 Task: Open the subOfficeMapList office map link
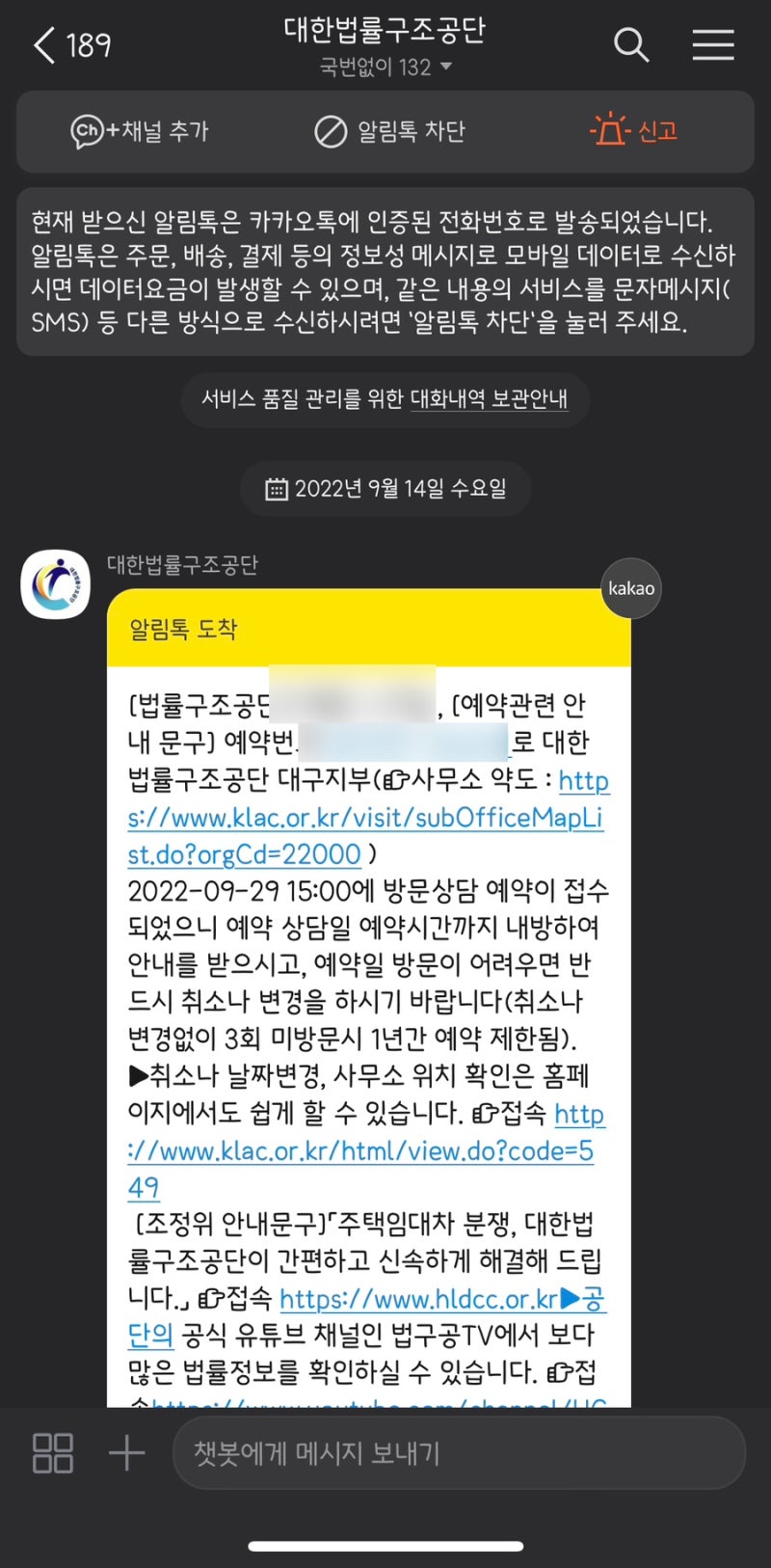[366, 817]
